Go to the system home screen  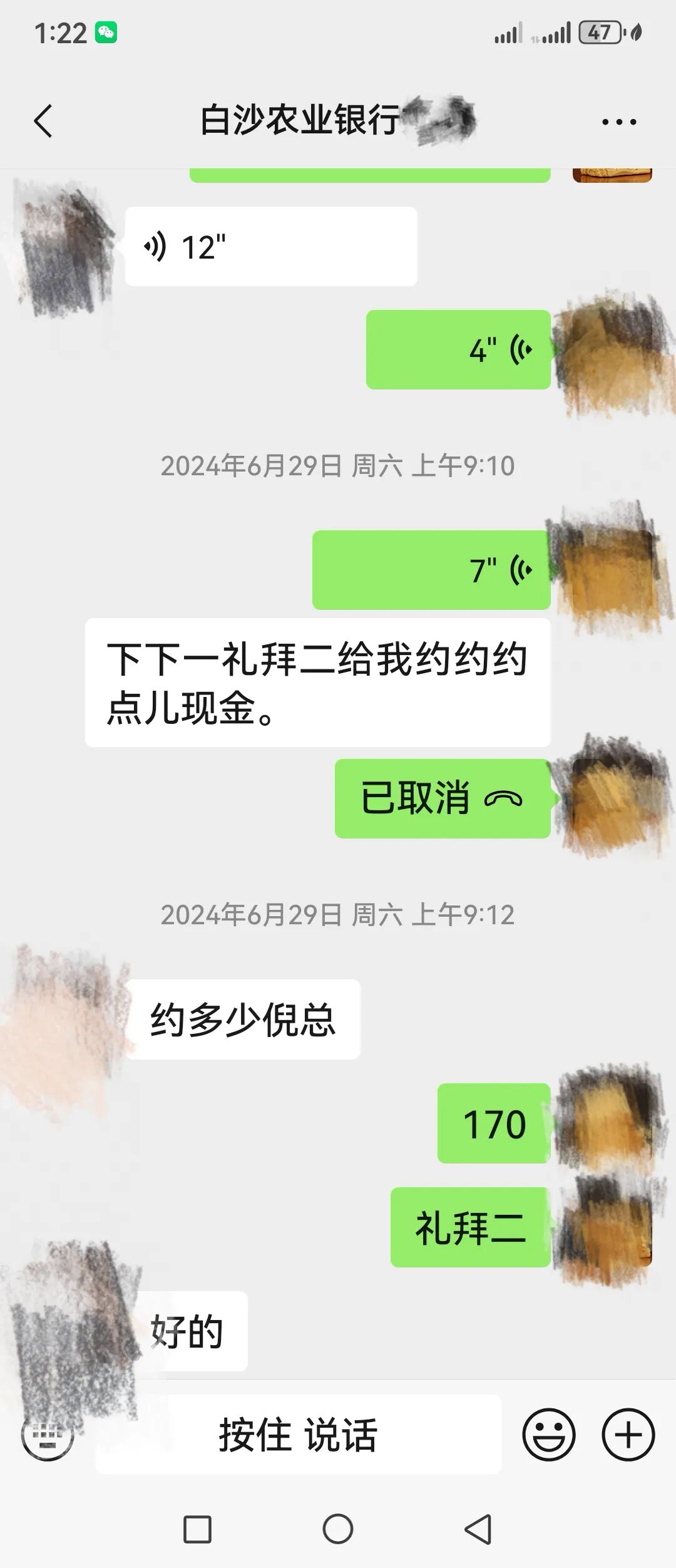[338, 1530]
